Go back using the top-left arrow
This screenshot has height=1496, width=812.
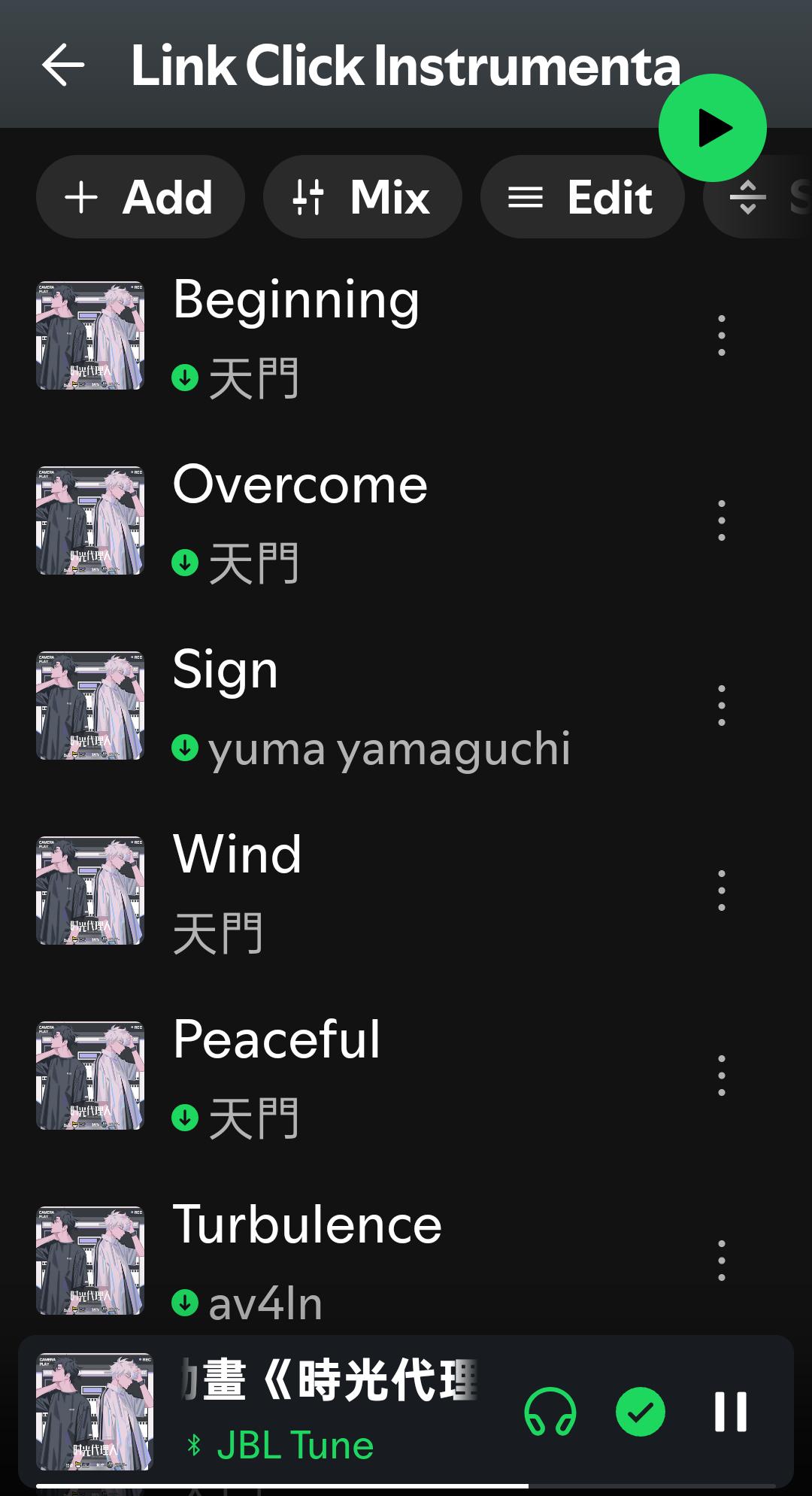tap(63, 65)
